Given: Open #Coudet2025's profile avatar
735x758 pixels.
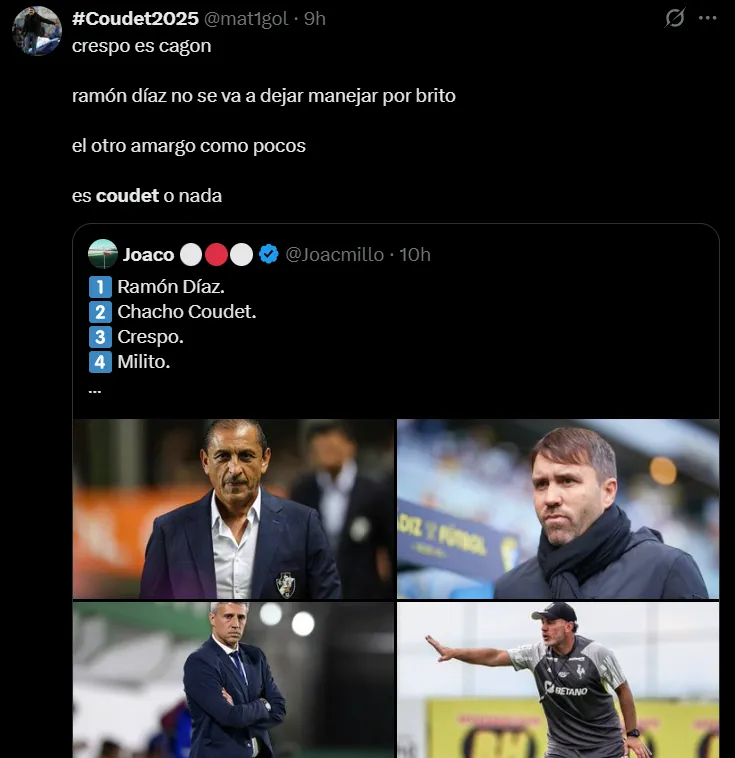Looking at the screenshot, I should tap(37, 30).
